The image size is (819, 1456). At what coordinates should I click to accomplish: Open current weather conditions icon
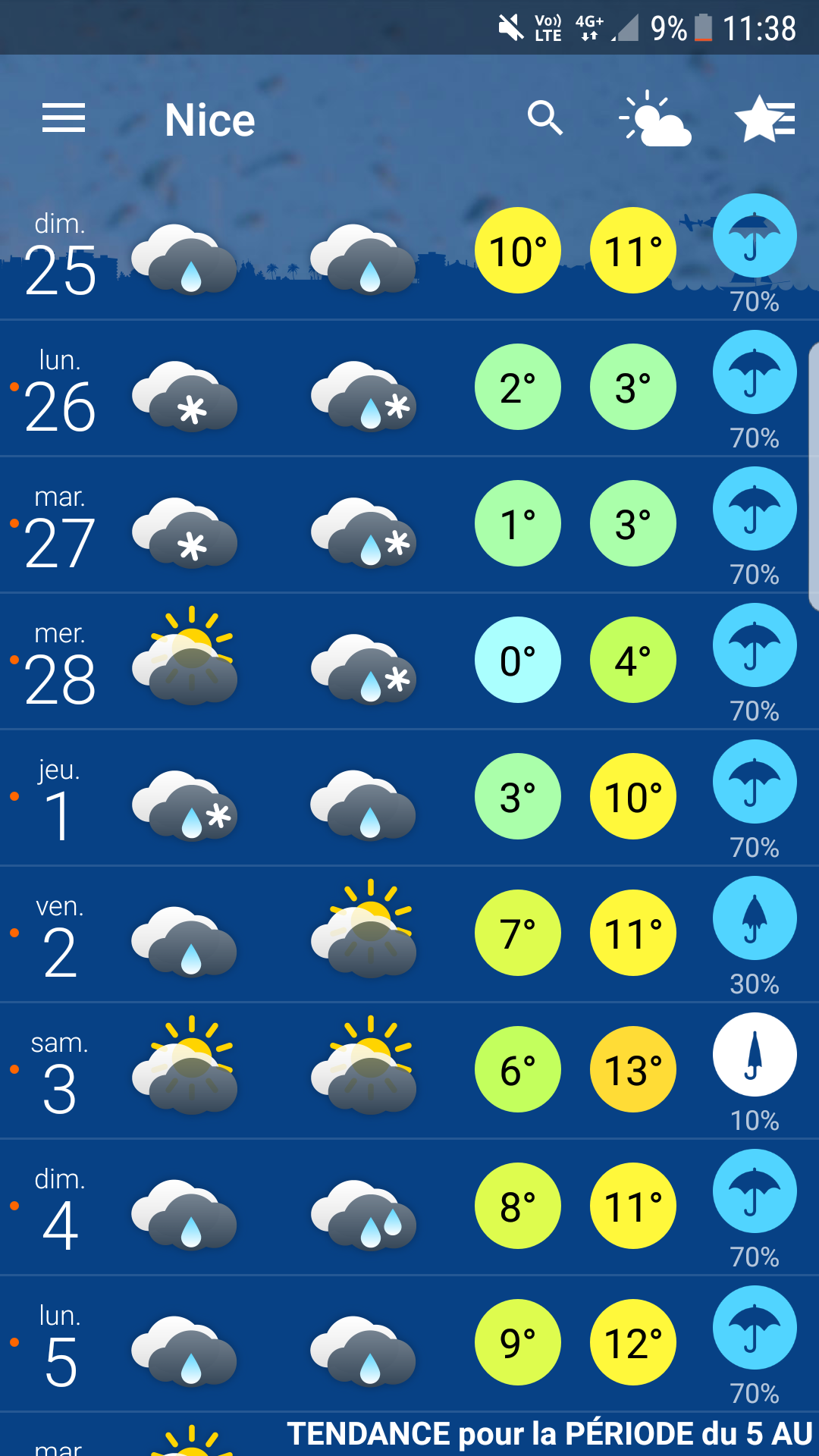654,118
